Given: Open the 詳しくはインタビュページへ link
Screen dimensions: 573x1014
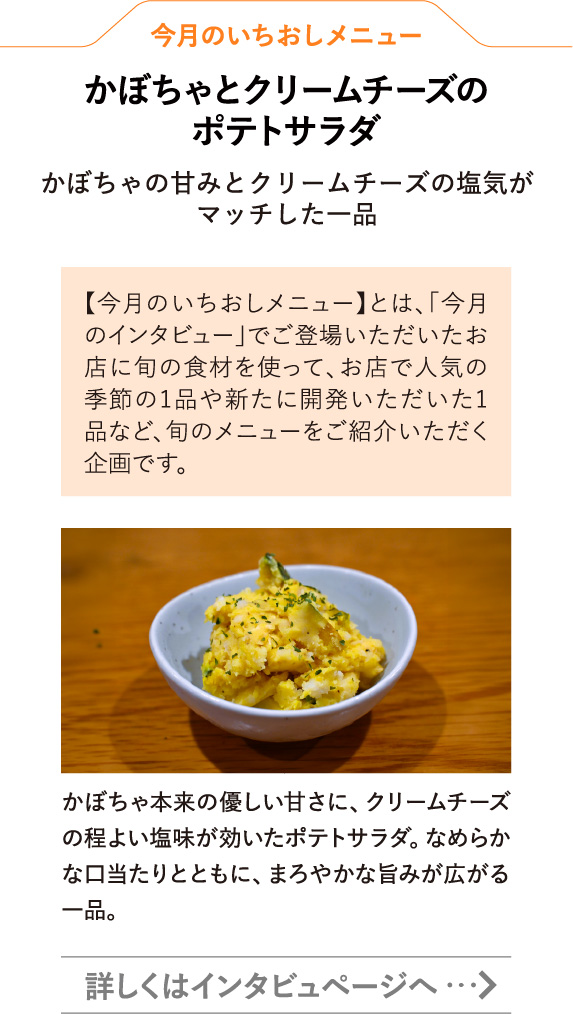Looking at the screenshot, I should 286,985.
